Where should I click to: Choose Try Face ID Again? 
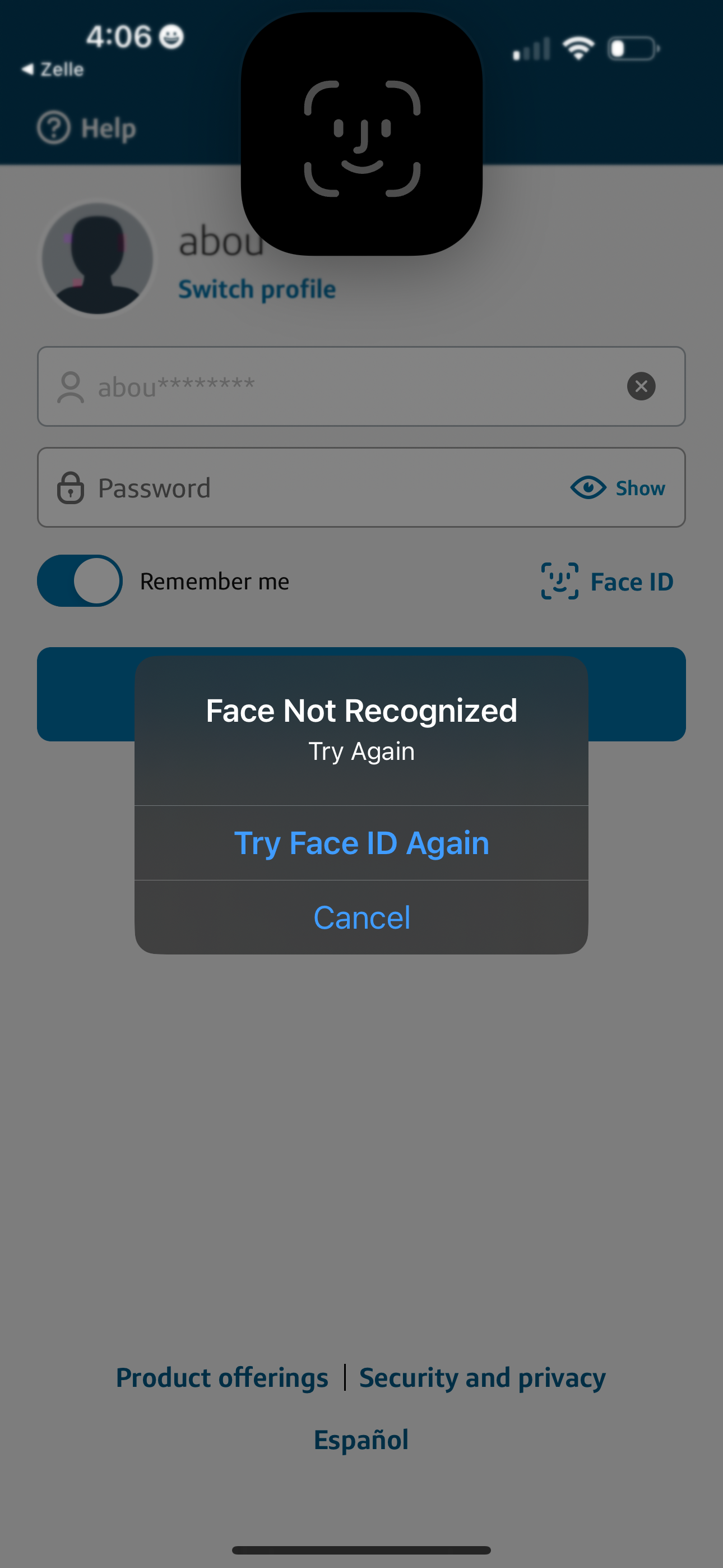click(361, 842)
